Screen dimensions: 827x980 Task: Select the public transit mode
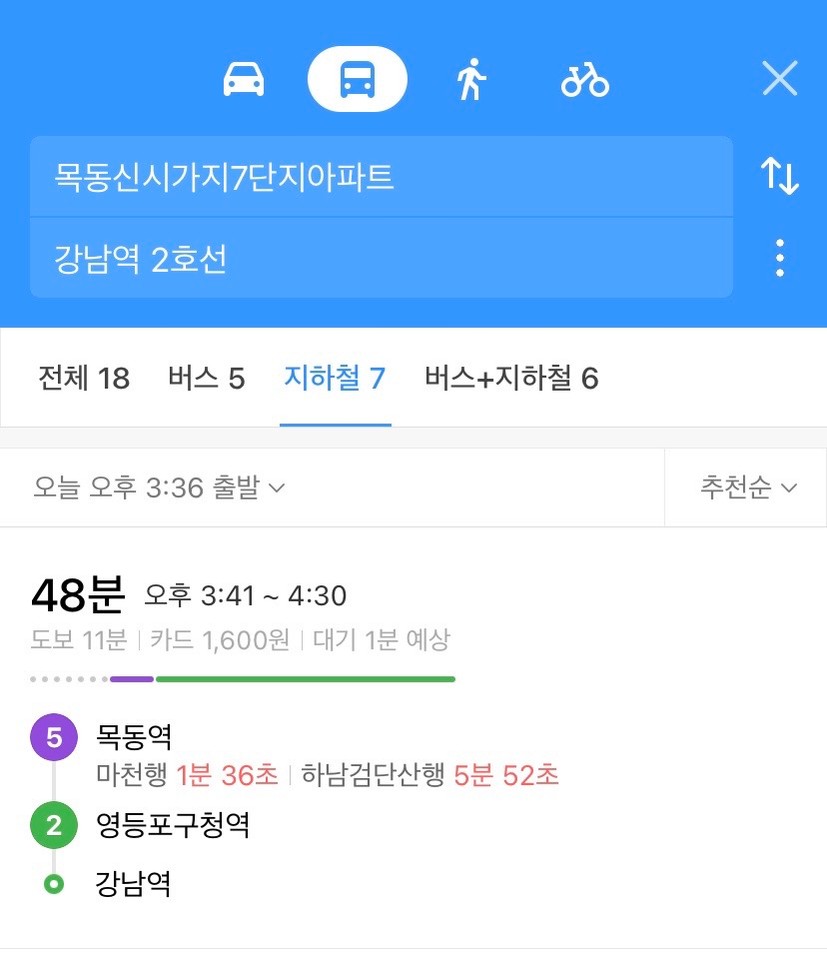point(357,79)
